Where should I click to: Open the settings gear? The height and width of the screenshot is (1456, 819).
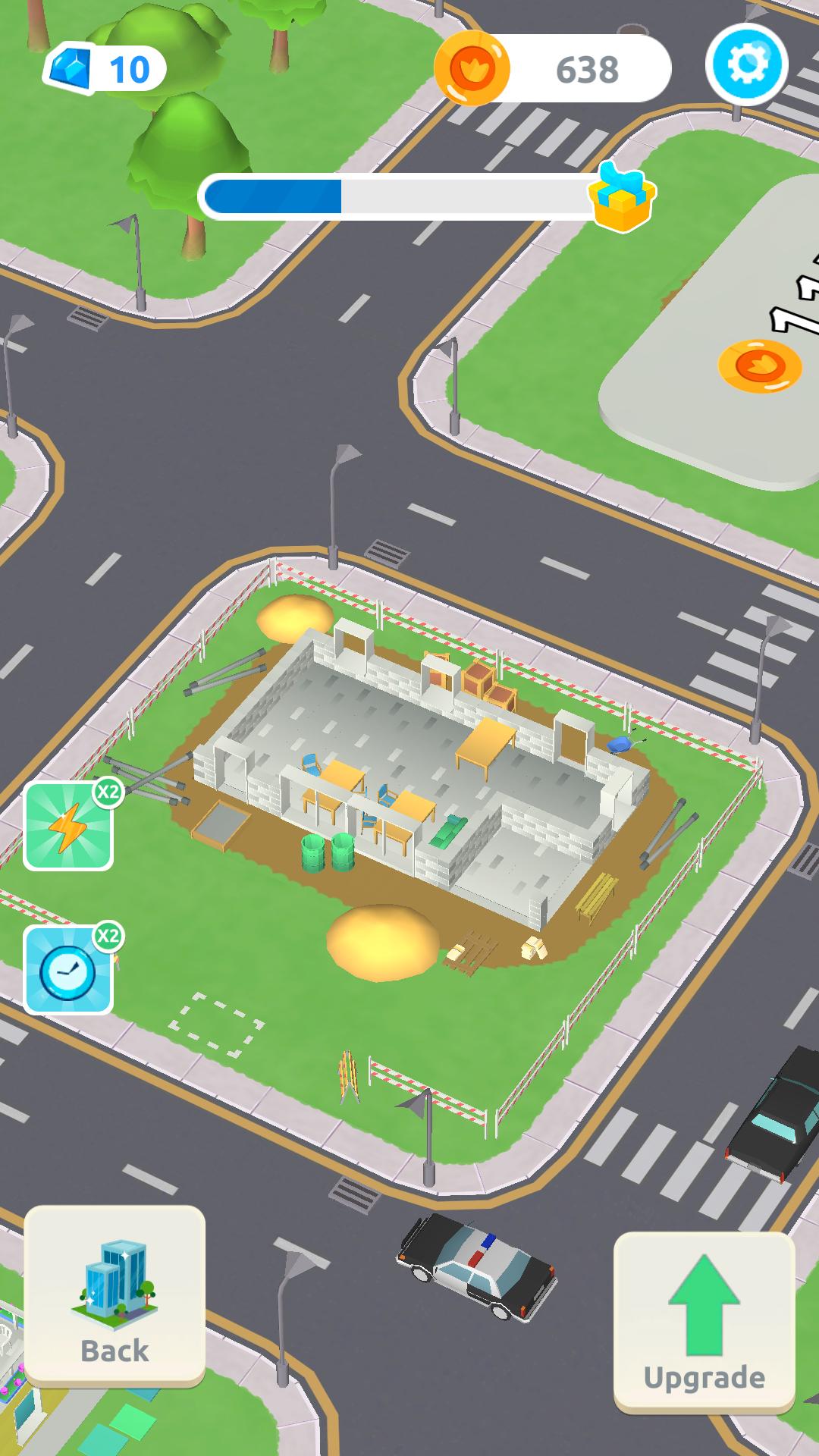746,64
